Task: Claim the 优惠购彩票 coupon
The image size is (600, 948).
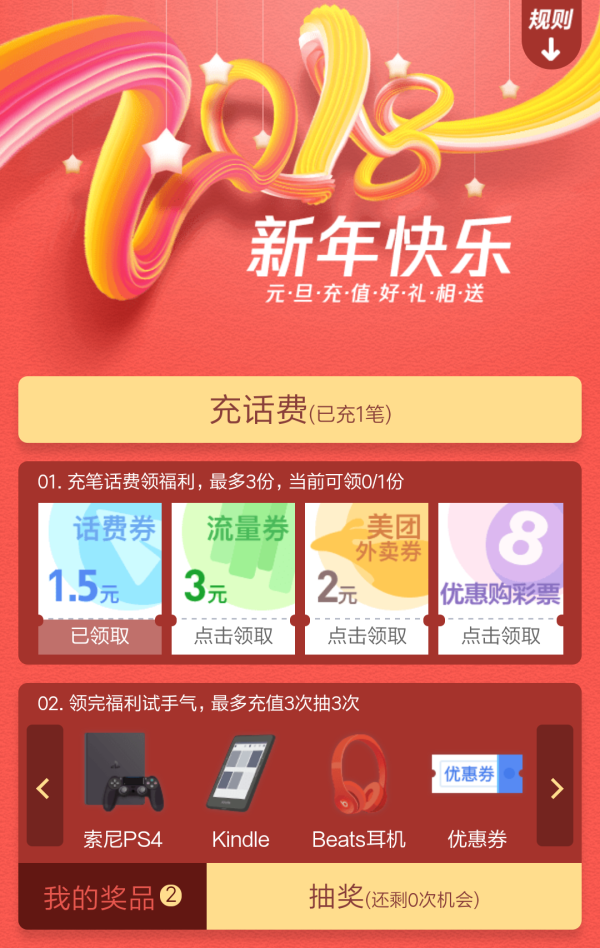Action: pyautogui.click(x=500, y=635)
